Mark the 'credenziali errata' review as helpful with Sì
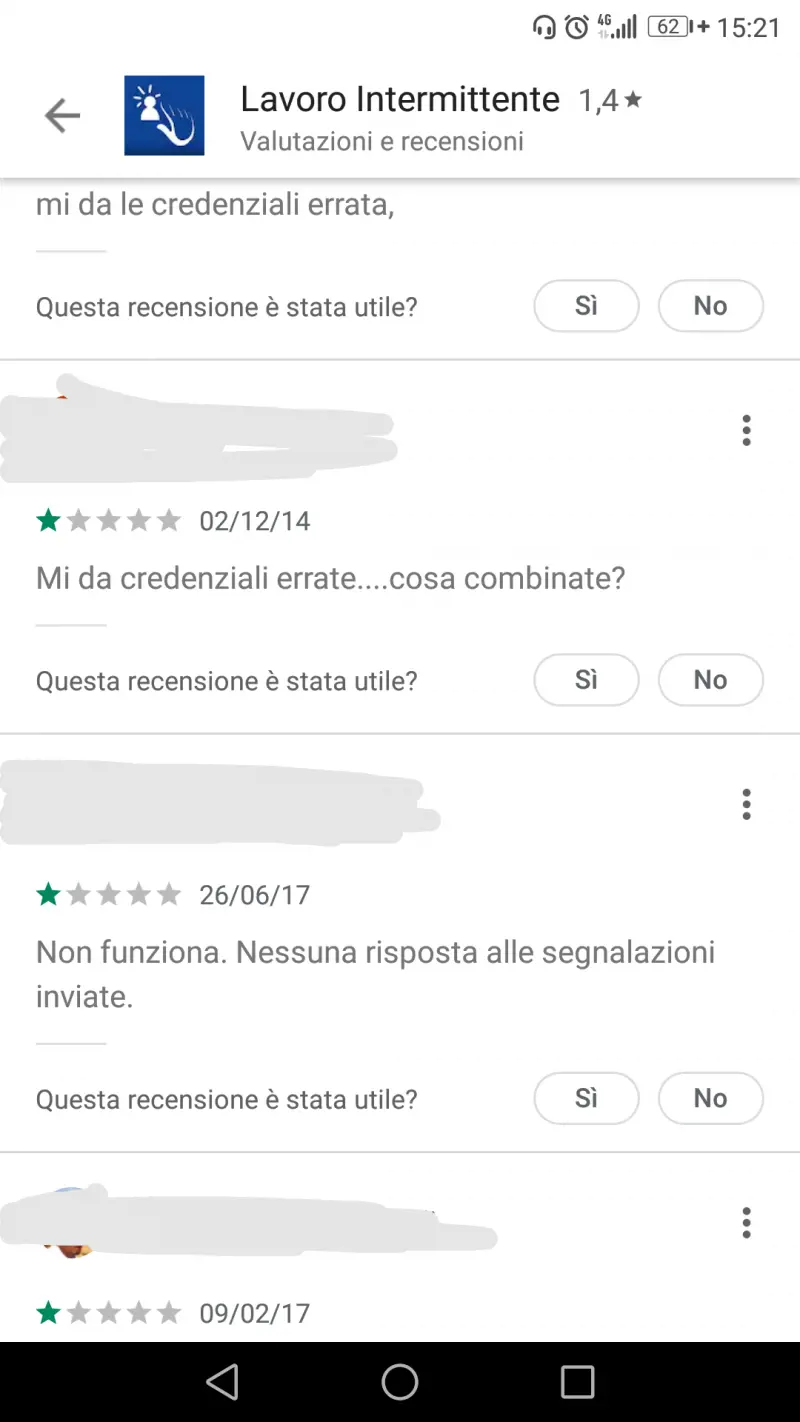 coord(586,306)
